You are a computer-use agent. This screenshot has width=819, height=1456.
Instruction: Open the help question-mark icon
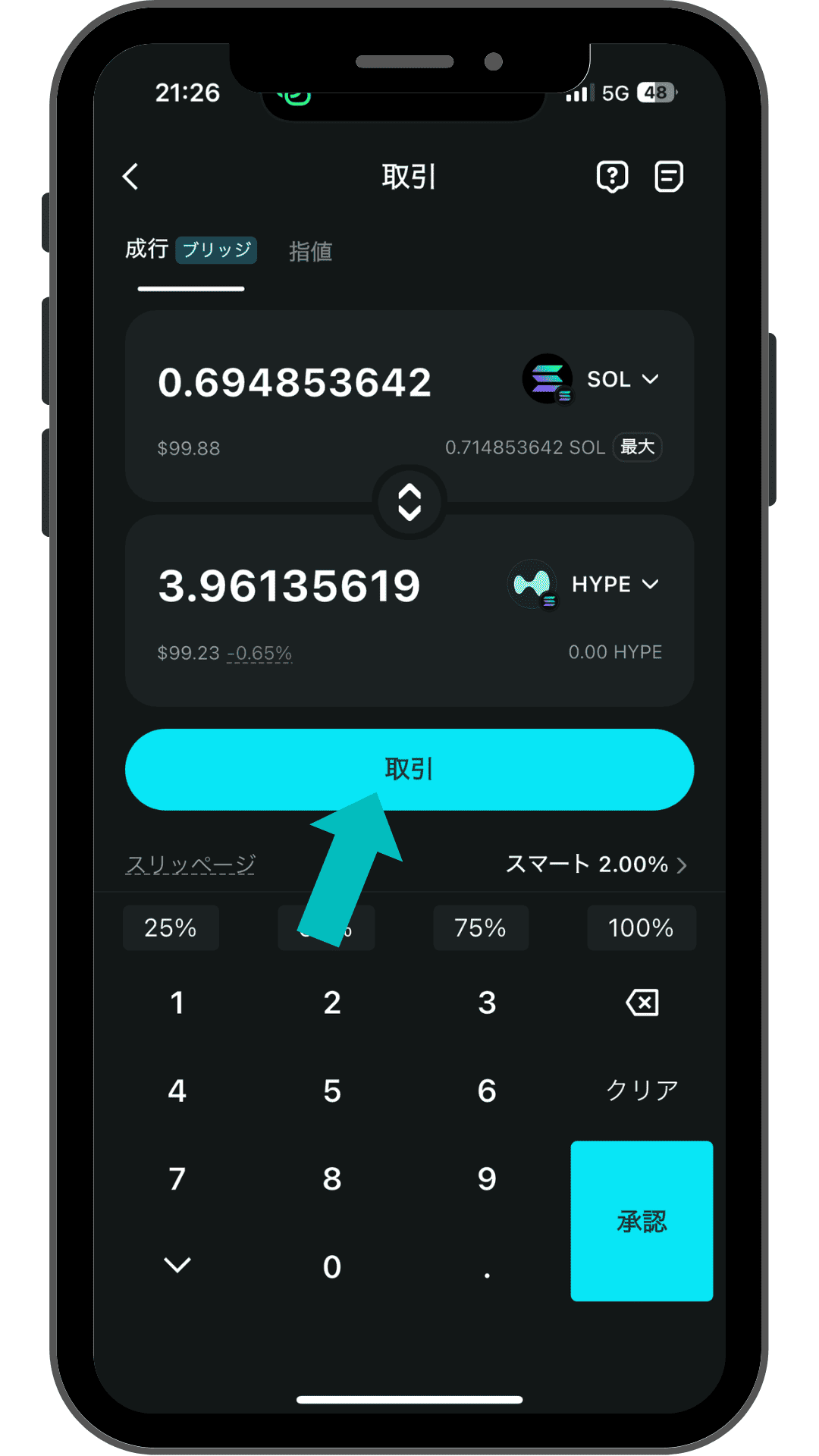[612, 177]
